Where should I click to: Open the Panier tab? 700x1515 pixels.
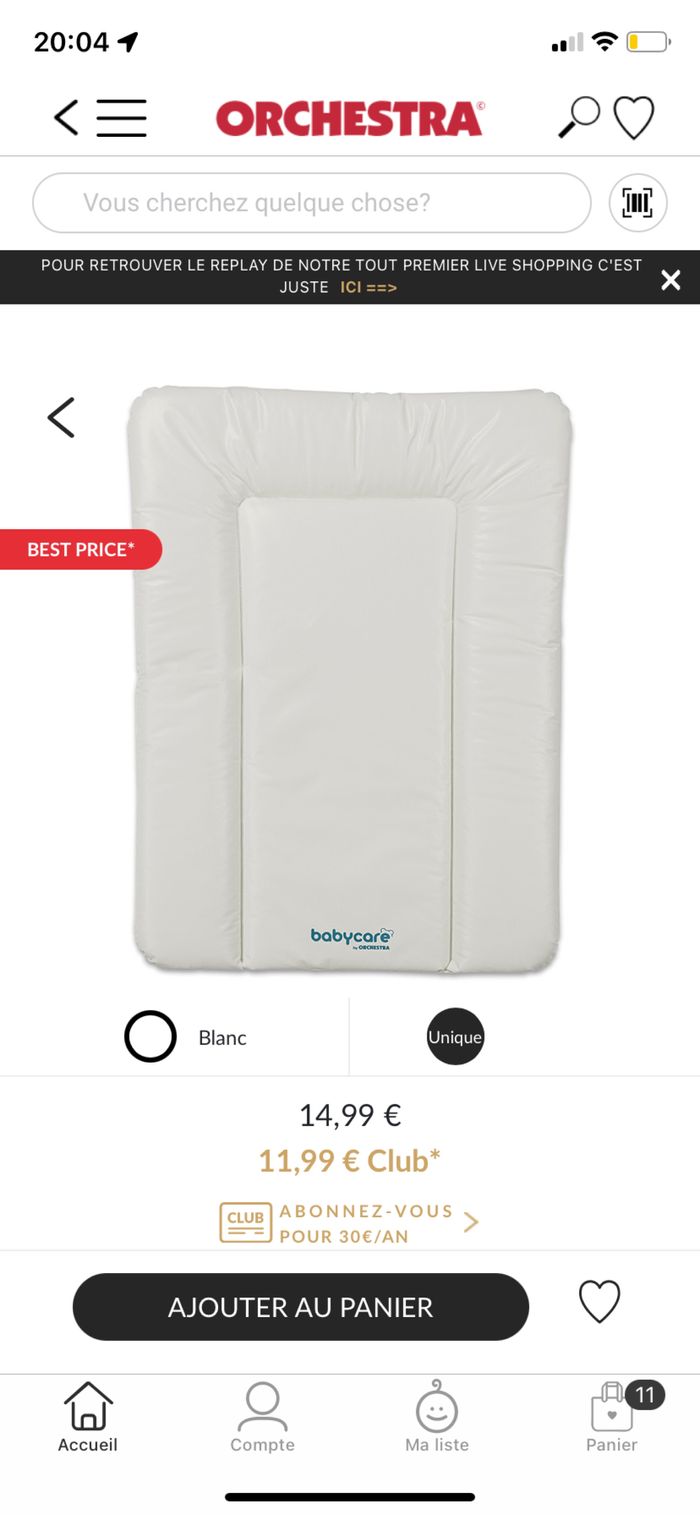pos(612,1416)
